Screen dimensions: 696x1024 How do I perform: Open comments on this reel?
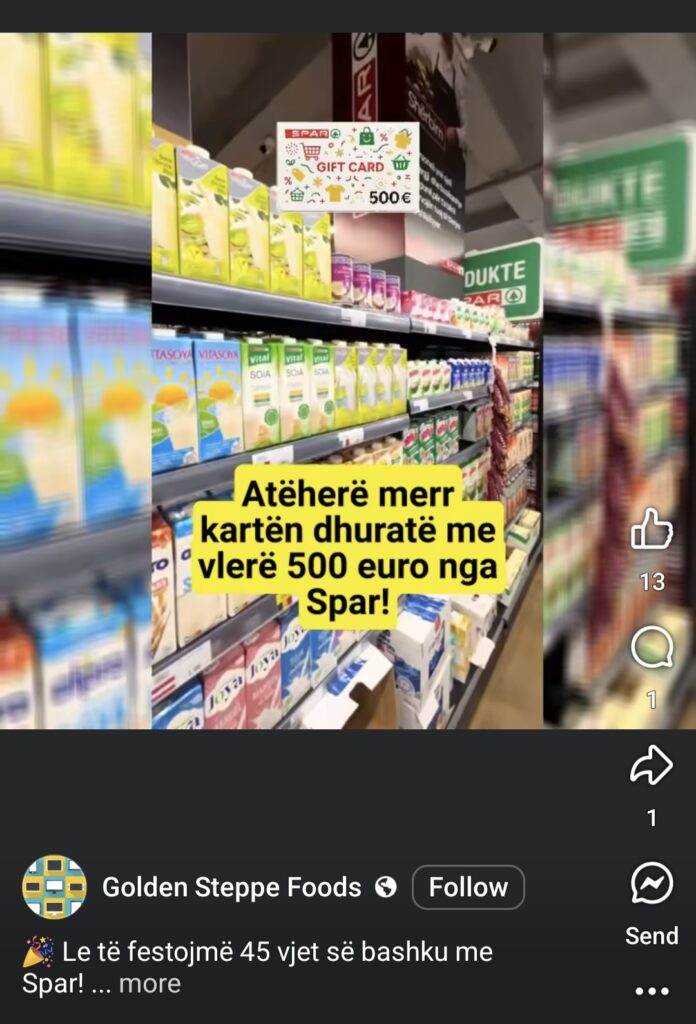pos(652,648)
